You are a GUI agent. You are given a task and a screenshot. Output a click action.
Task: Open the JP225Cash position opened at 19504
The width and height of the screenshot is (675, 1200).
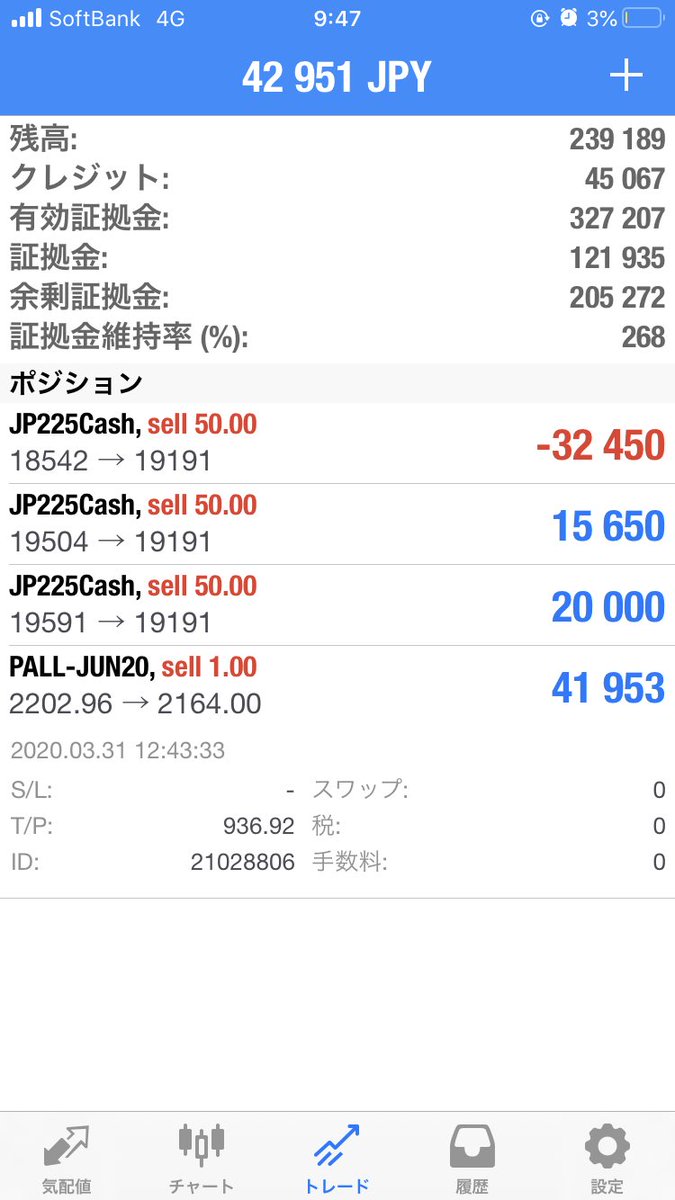[337, 525]
